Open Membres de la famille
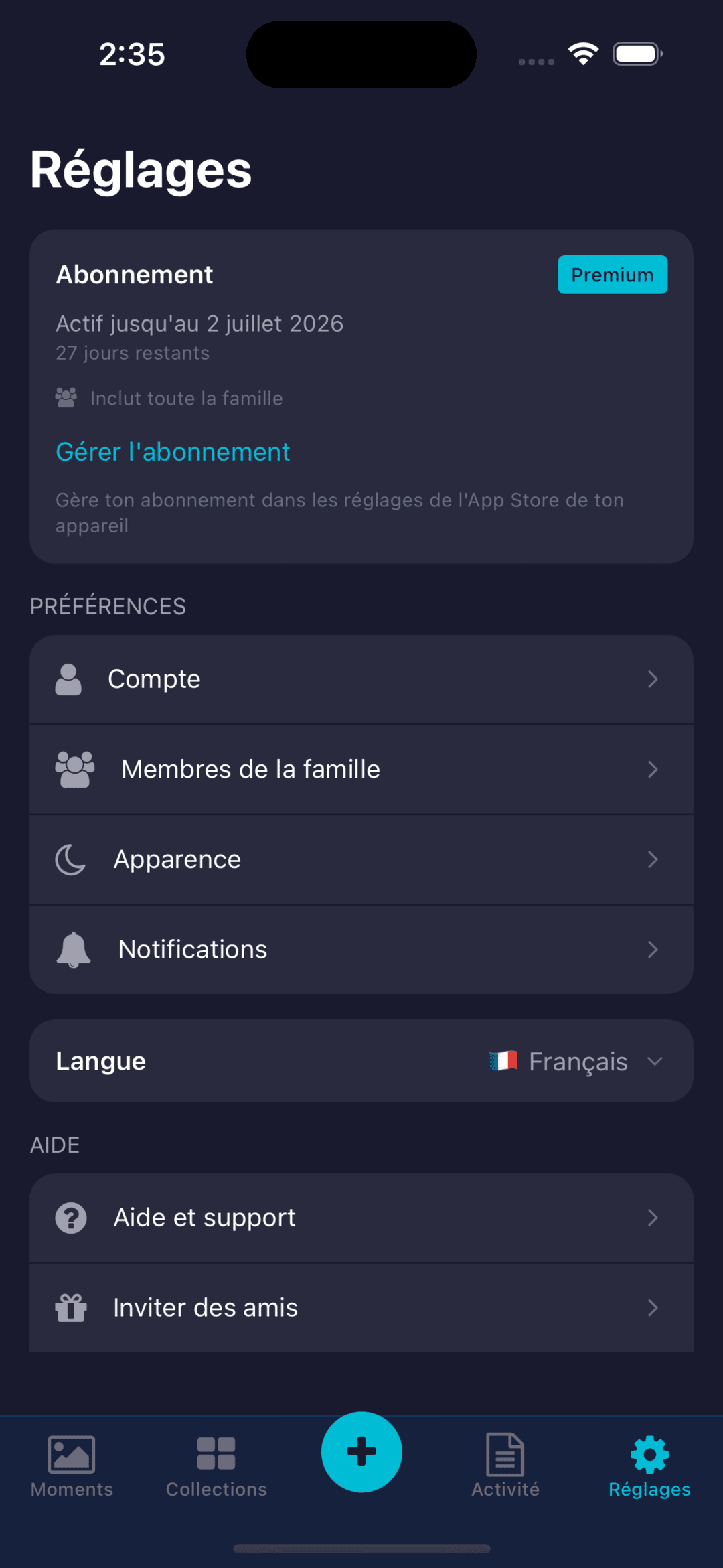The image size is (723, 1568). pyautogui.click(x=361, y=770)
